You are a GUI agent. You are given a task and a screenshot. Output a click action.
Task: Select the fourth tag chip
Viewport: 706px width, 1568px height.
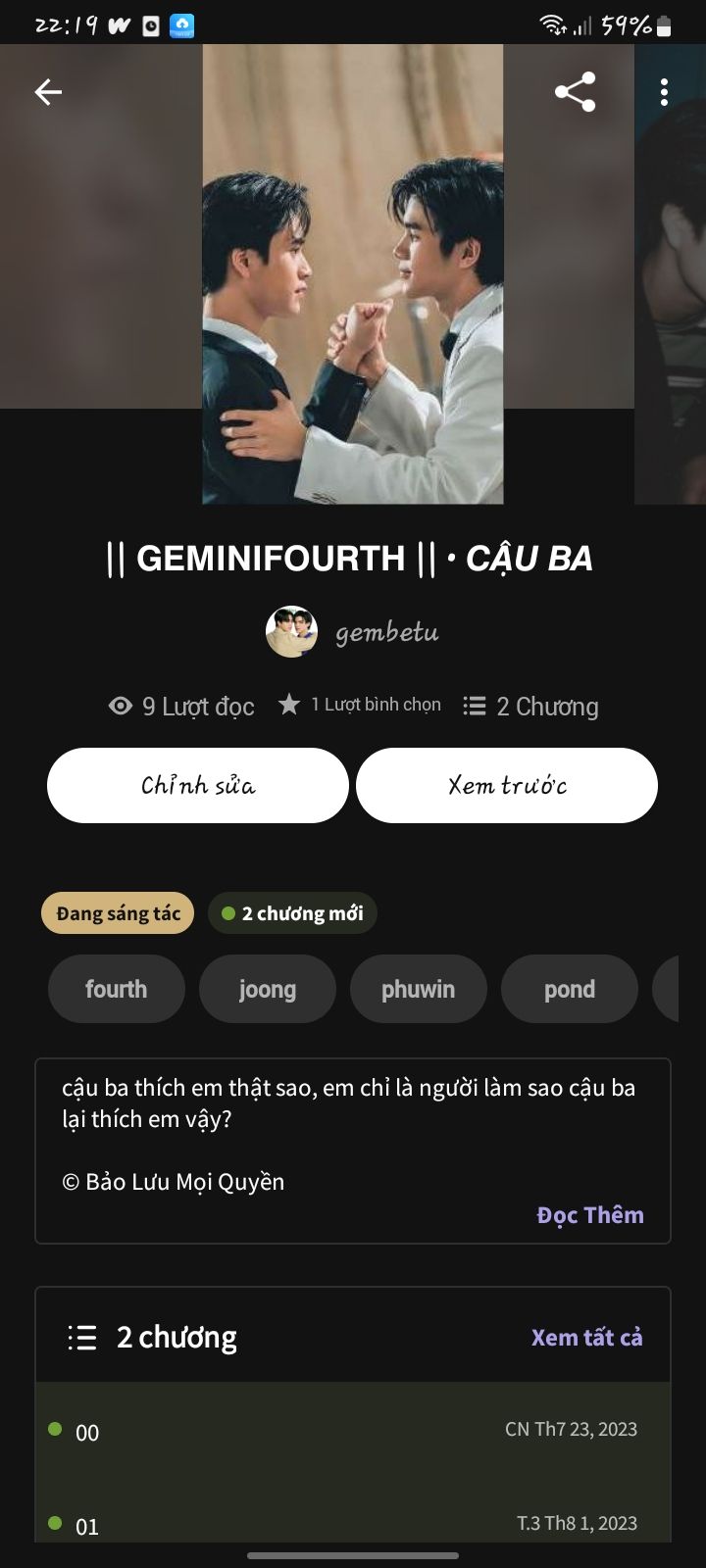[x=117, y=989]
